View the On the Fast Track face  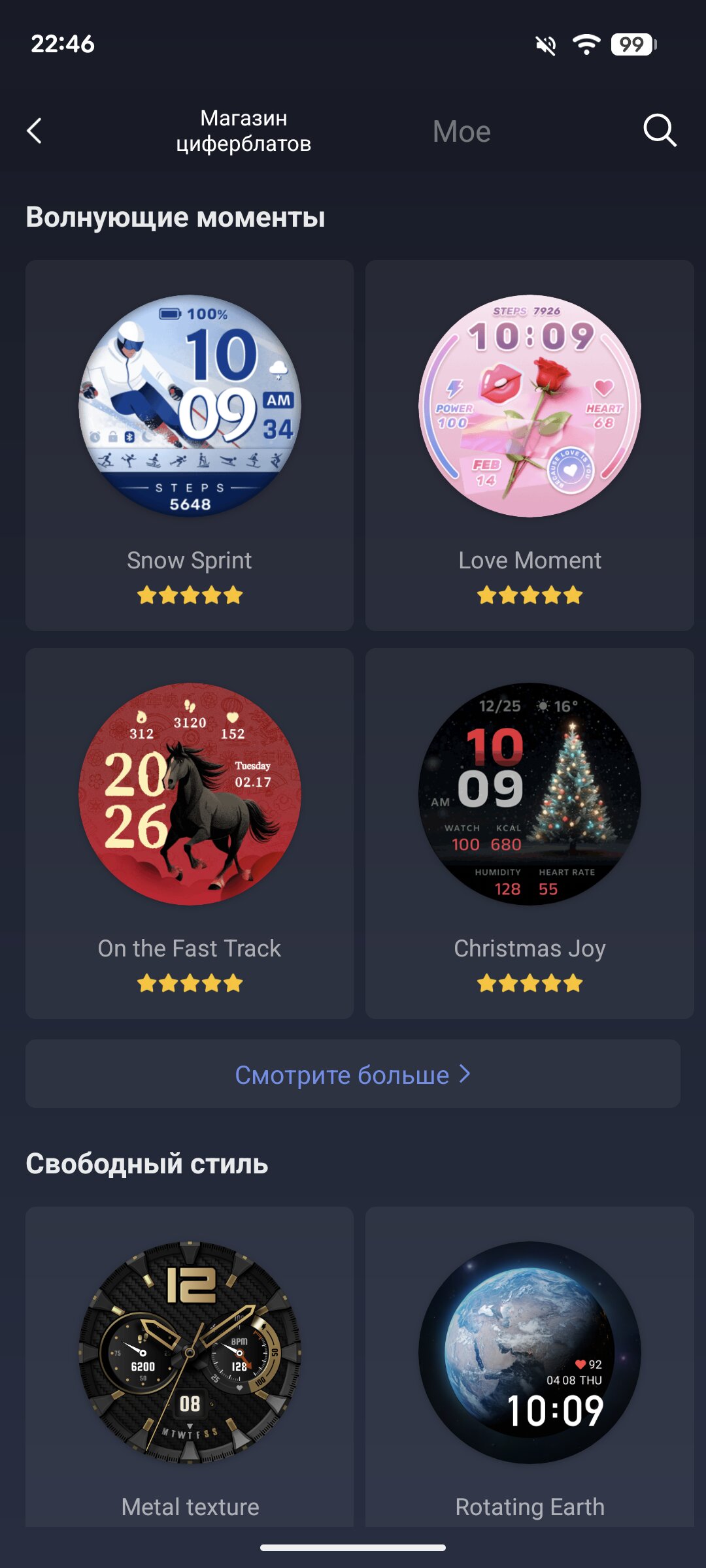point(190,833)
